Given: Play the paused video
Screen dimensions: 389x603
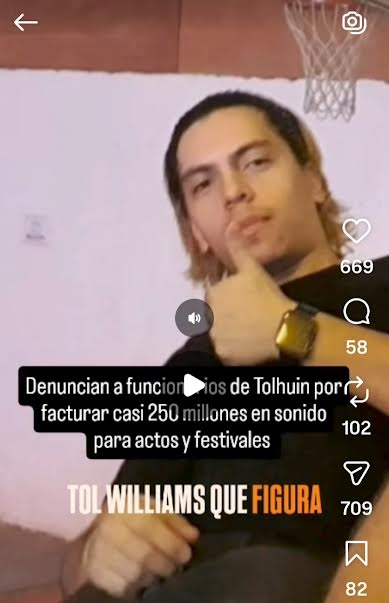Looking at the screenshot, I should point(193,385).
